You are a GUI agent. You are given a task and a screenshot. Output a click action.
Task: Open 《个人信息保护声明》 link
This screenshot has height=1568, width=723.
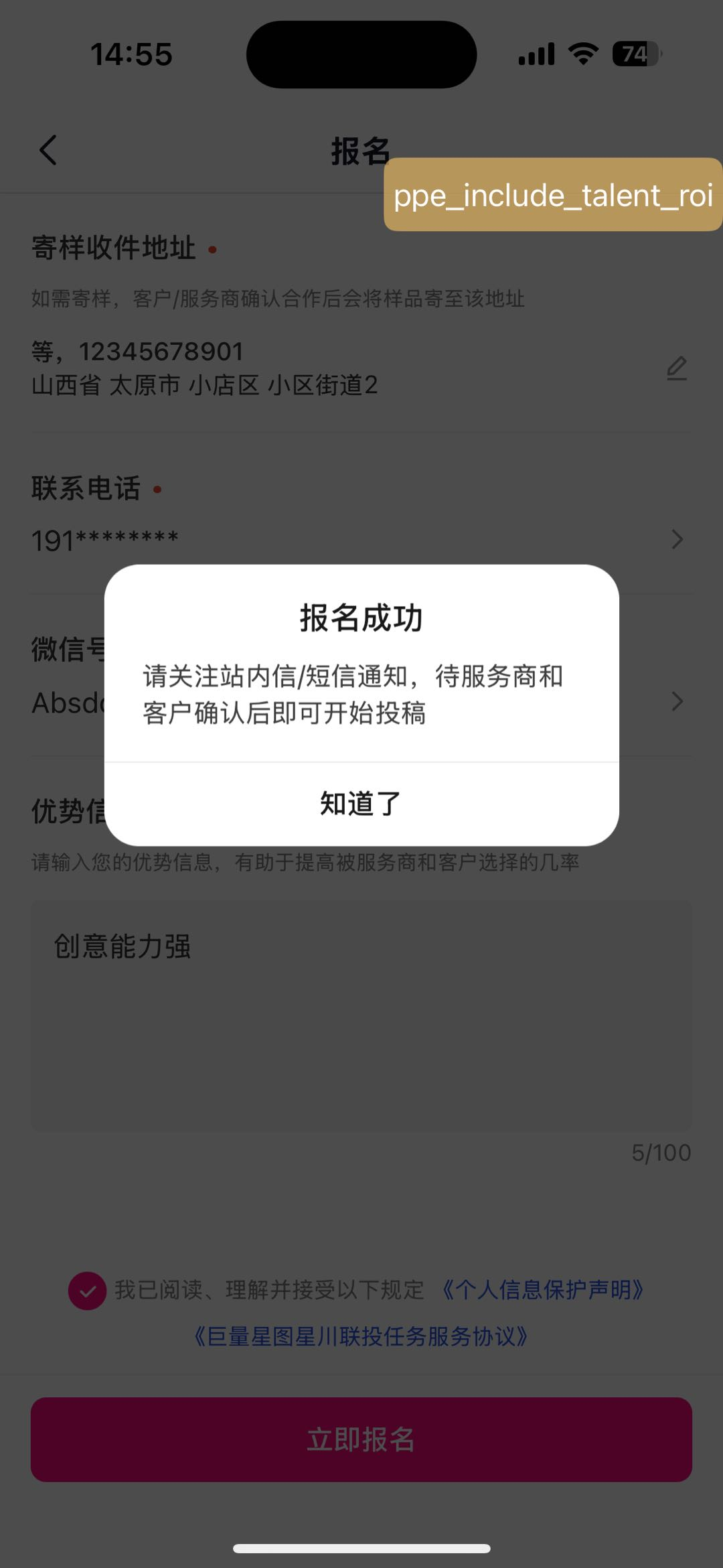point(542,1290)
